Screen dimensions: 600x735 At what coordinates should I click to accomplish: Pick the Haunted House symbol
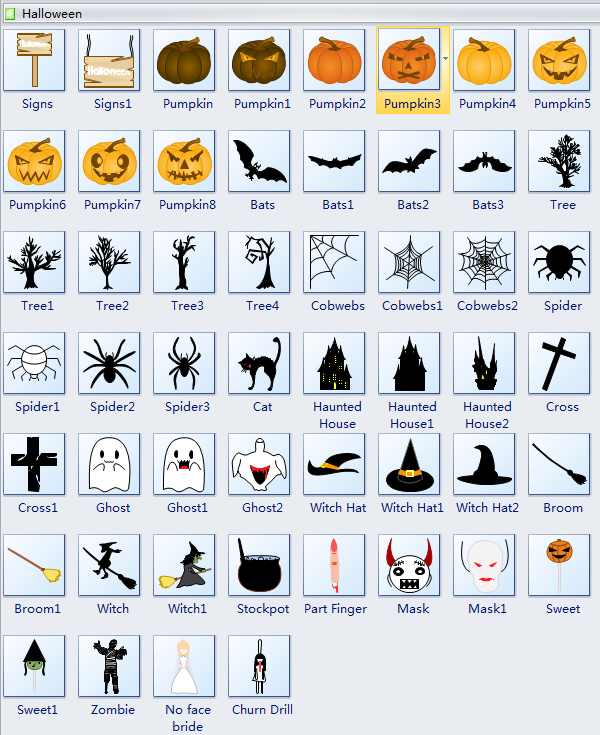(334, 363)
